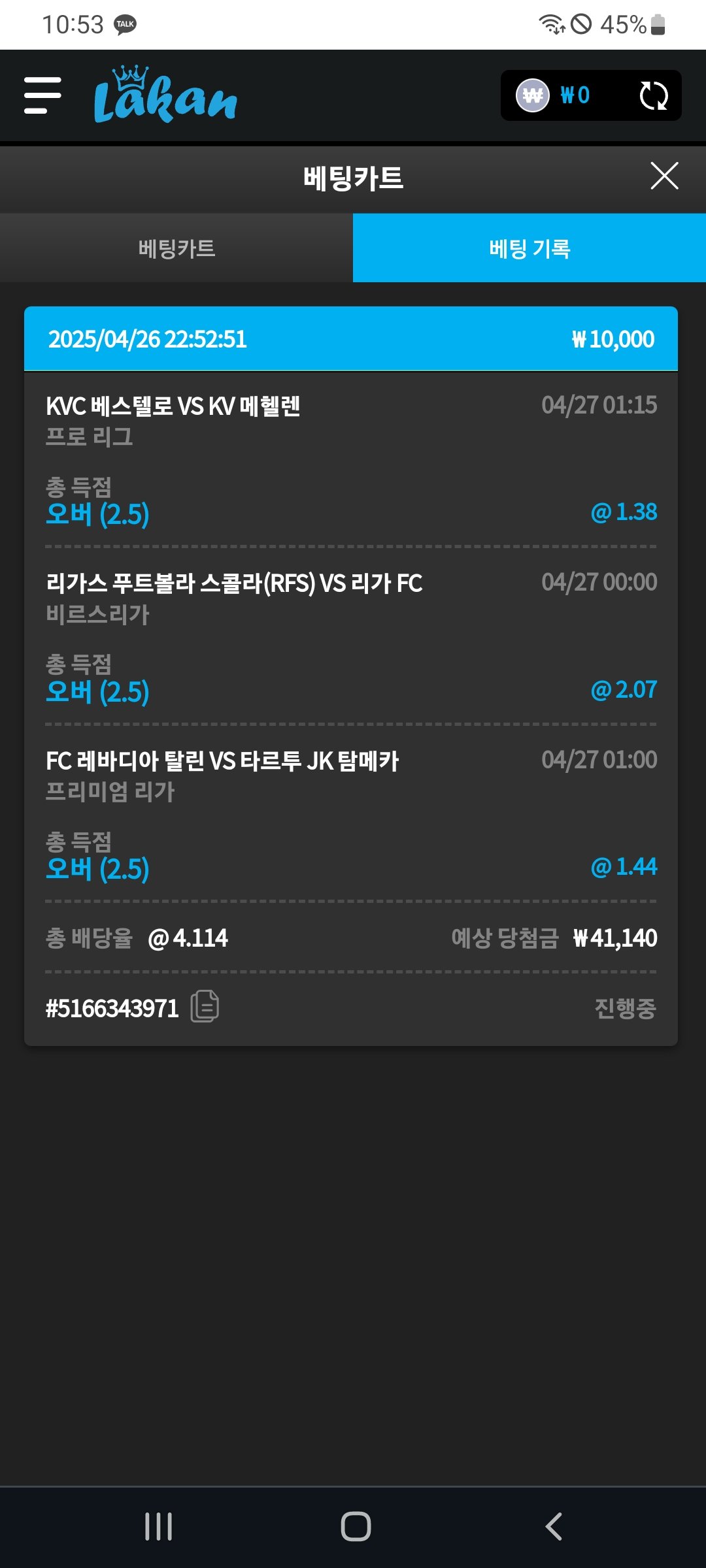
Task: Select the 베팅 기록 tab
Action: tap(529, 248)
